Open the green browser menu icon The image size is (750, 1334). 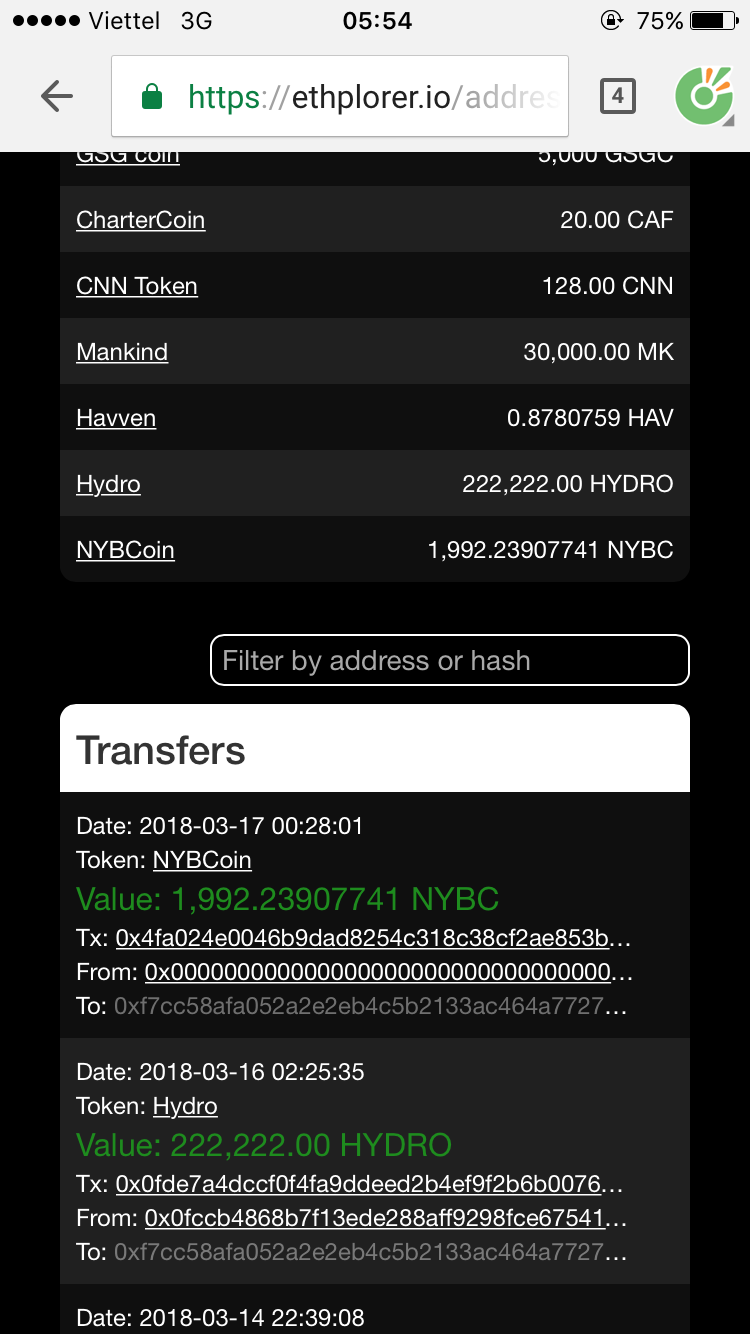pyautogui.click(x=704, y=96)
